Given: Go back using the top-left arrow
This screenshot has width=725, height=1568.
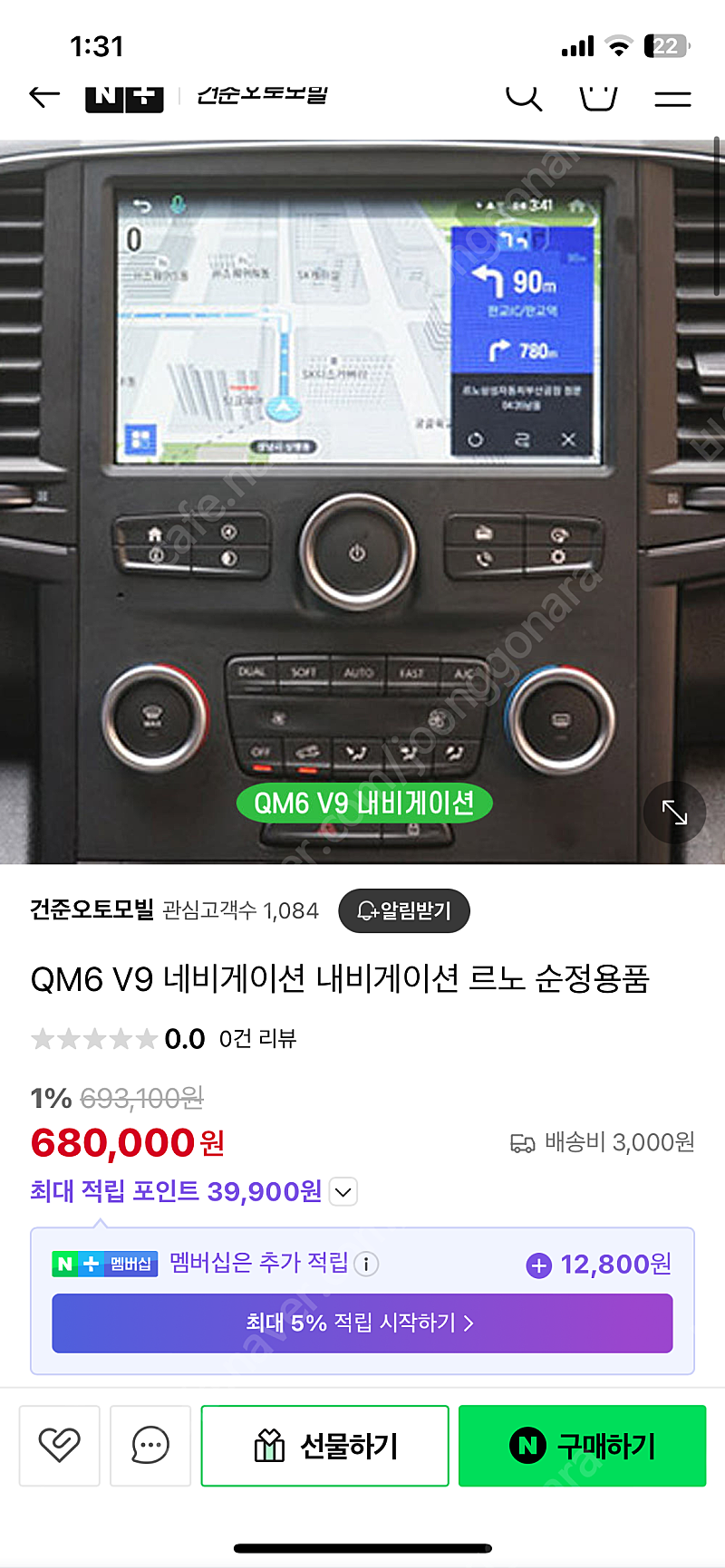Looking at the screenshot, I should tap(44, 94).
